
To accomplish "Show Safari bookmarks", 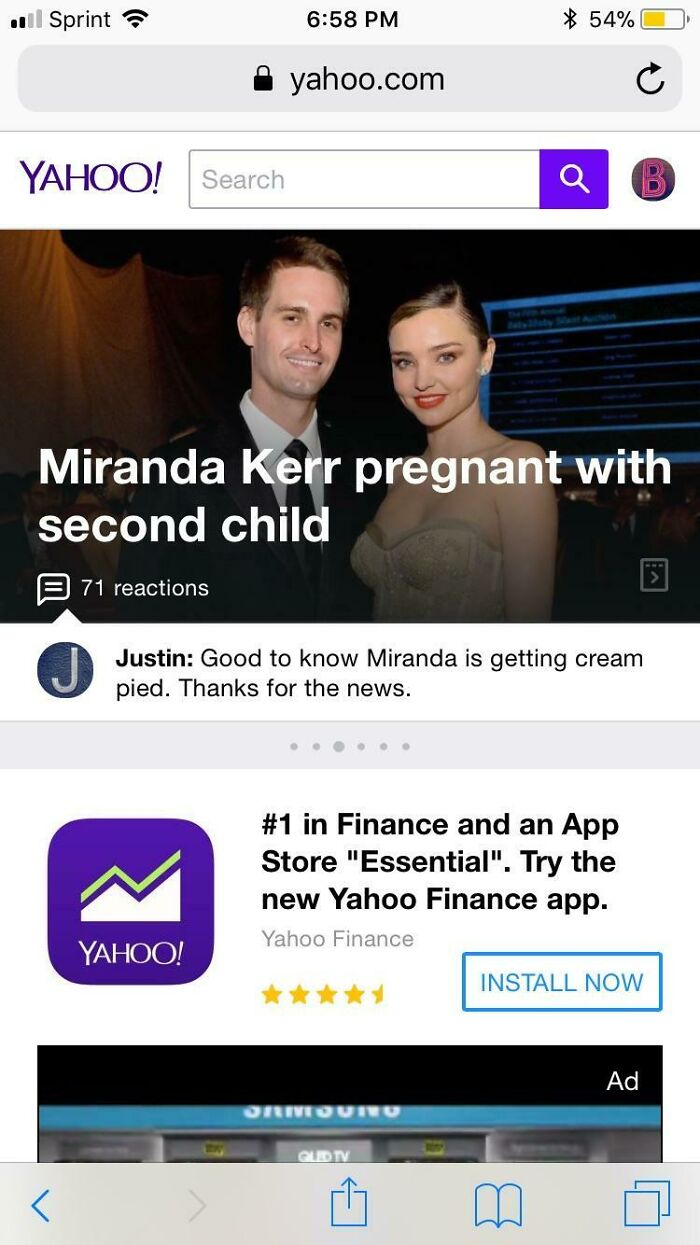I will [498, 1205].
